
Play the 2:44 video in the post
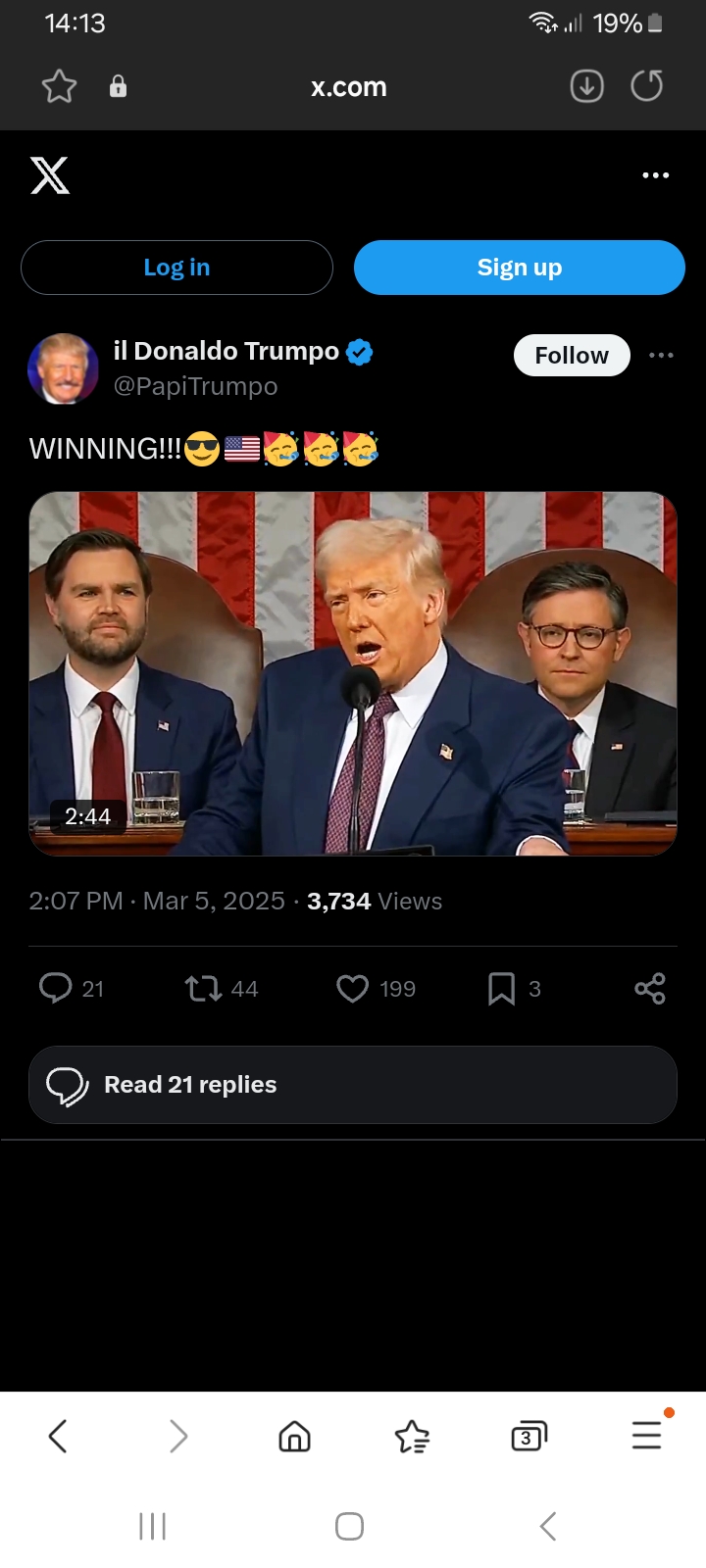pos(353,673)
